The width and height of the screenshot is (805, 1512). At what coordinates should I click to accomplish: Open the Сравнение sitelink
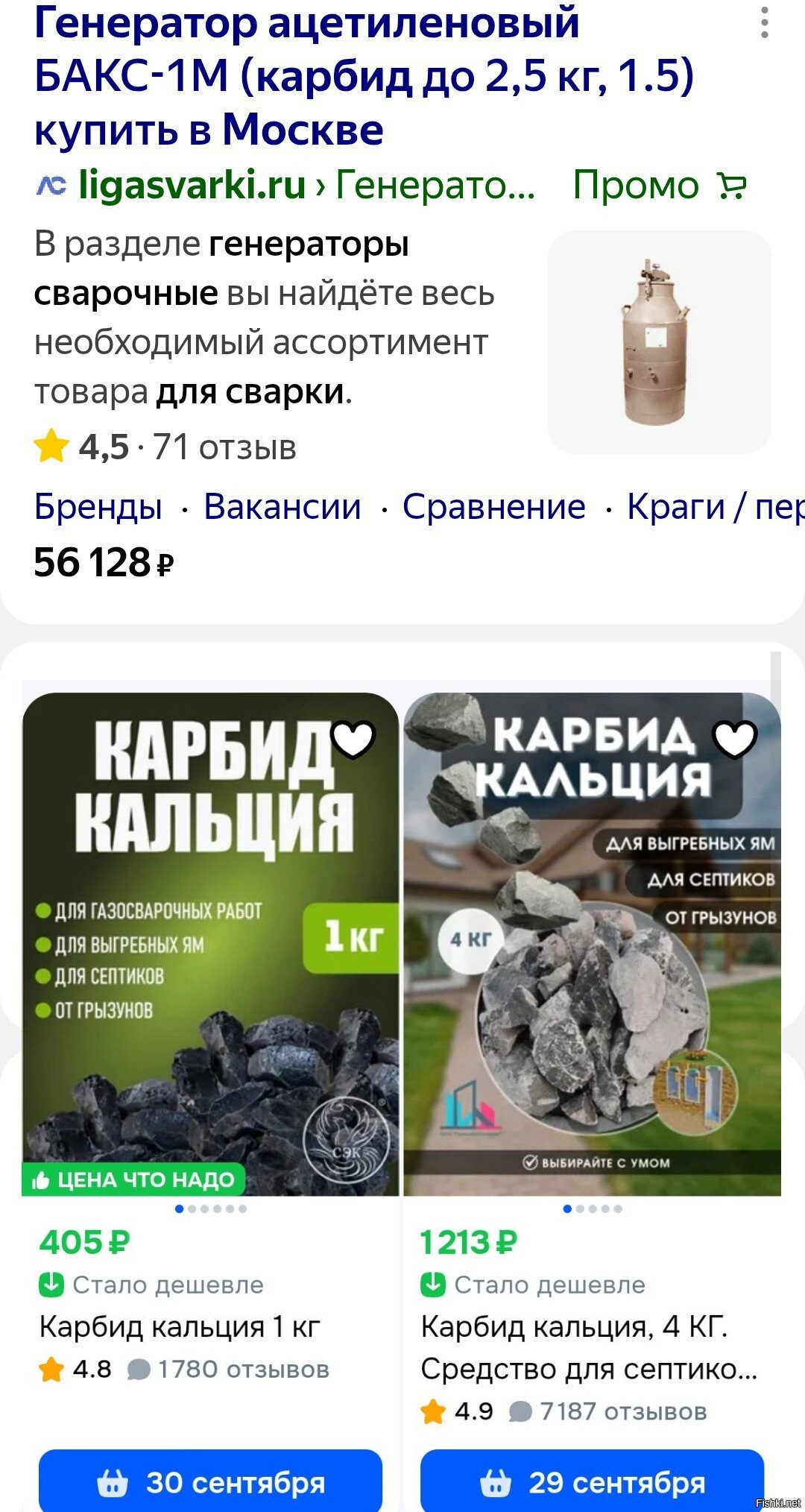pyautogui.click(x=494, y=508)
